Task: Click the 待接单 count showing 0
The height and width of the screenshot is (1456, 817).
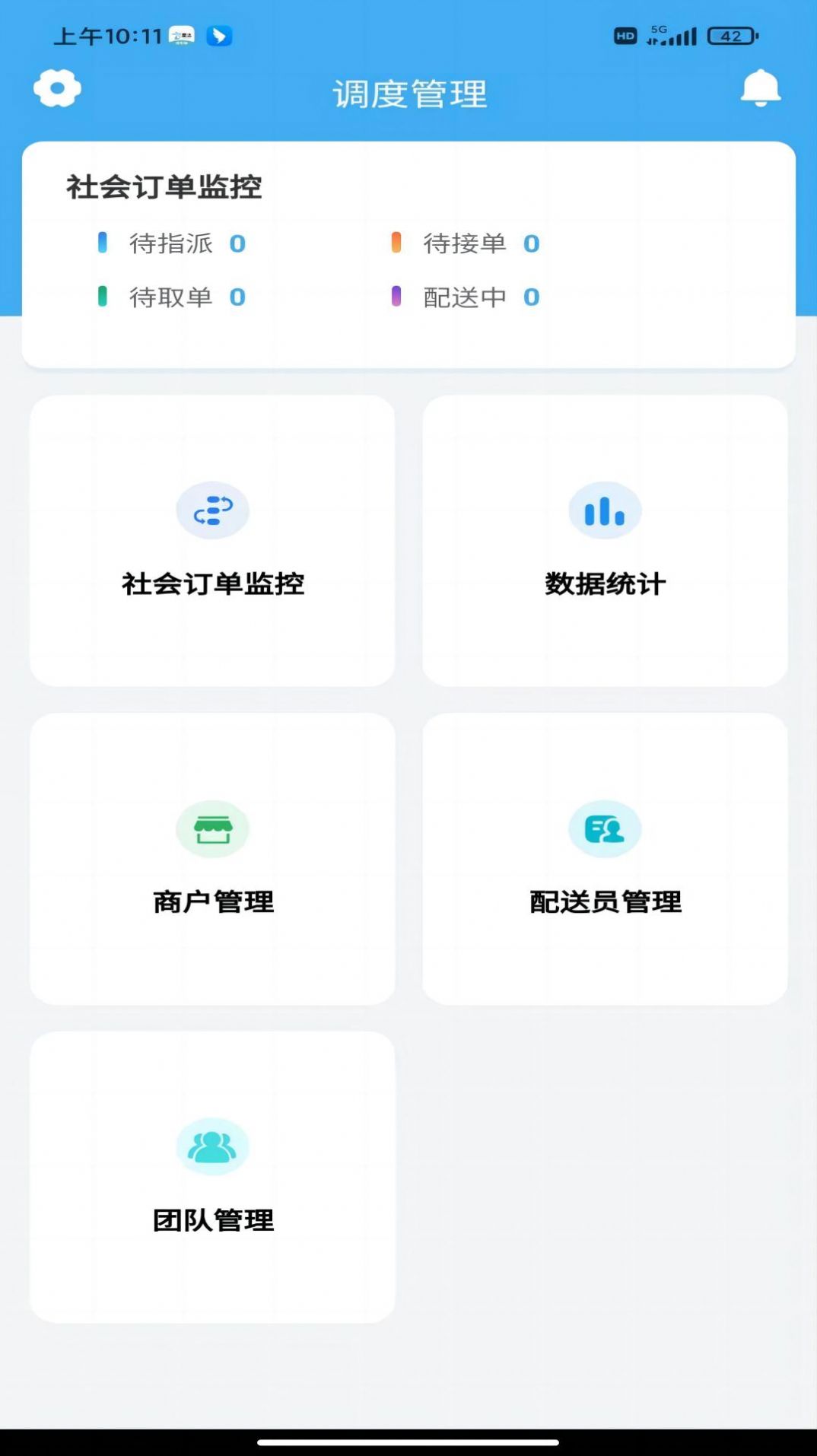Action: tap(531, 243)
